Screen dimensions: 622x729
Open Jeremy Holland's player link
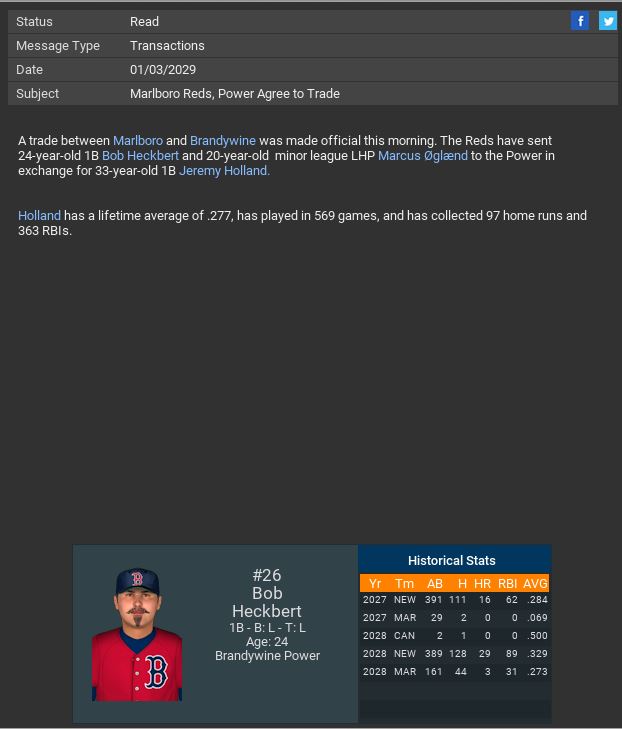pyautogui.click(x=224, y=171)
